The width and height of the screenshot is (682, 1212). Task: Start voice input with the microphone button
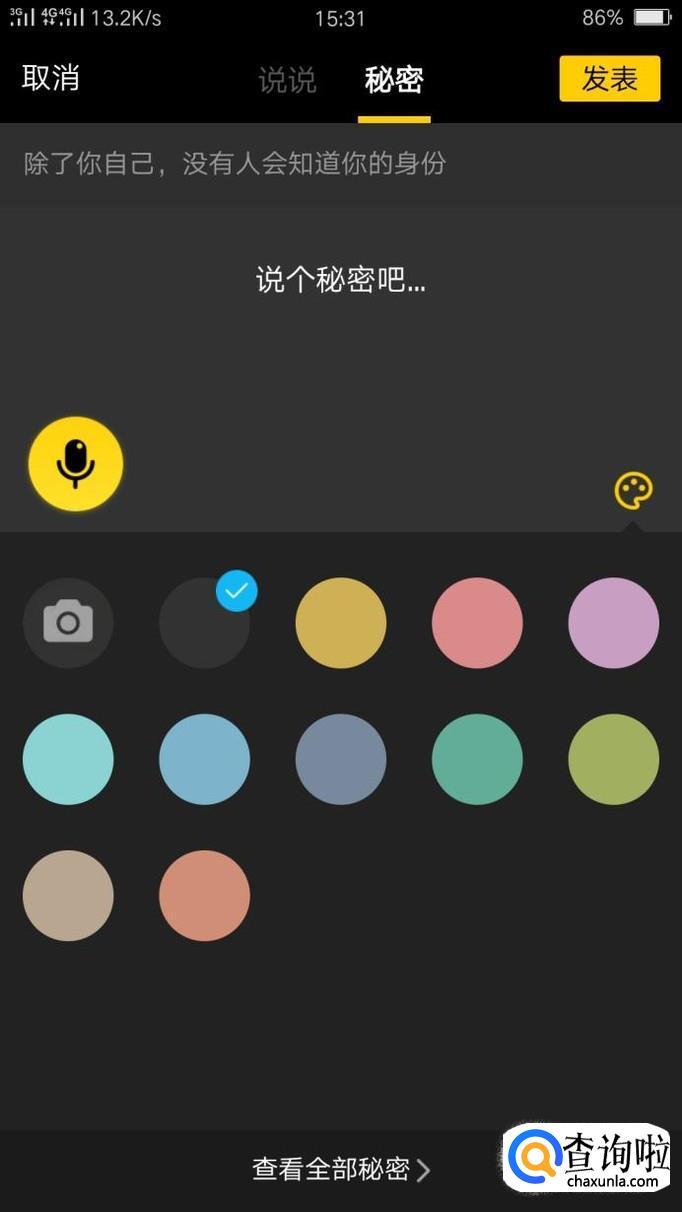point(76,464)
